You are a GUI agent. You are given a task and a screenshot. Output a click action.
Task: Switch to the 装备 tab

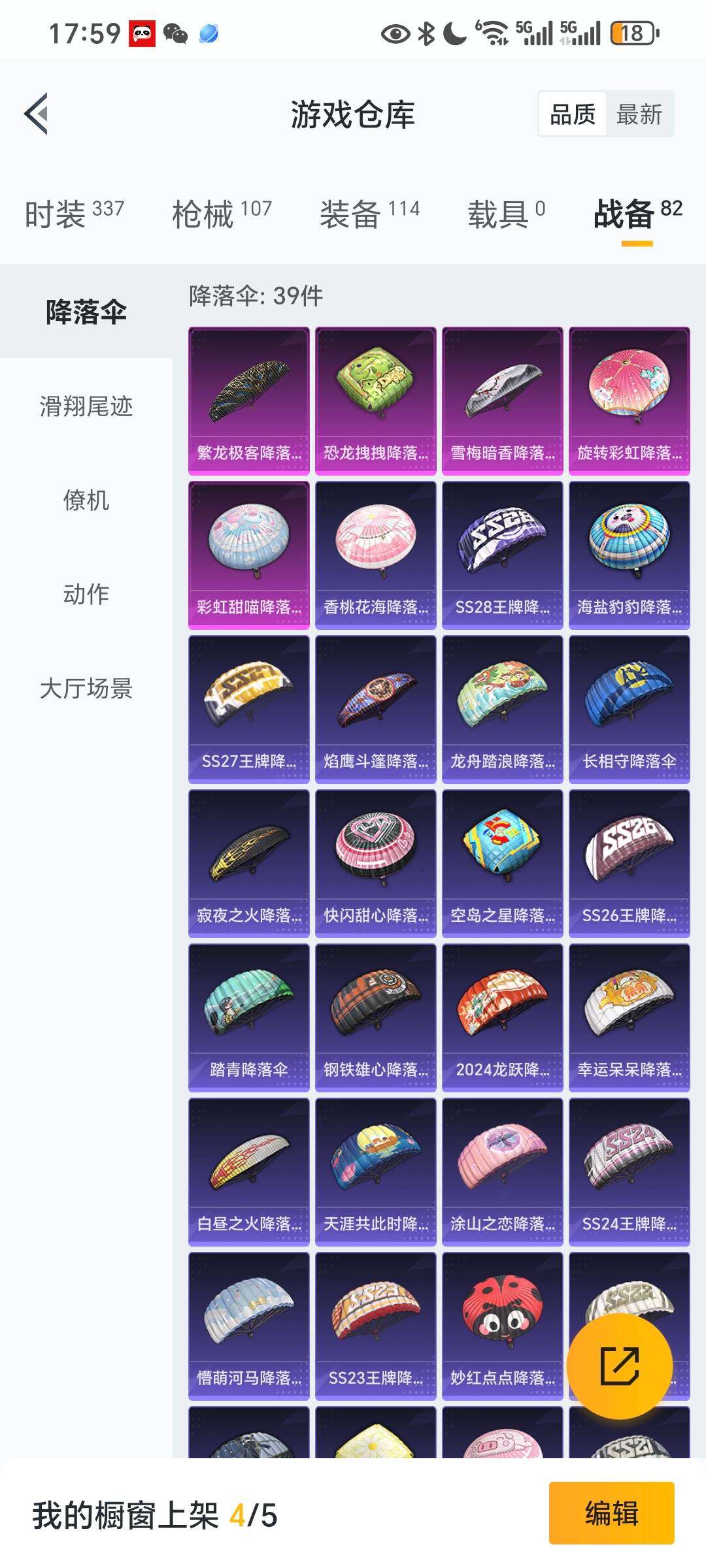[369, 214]
